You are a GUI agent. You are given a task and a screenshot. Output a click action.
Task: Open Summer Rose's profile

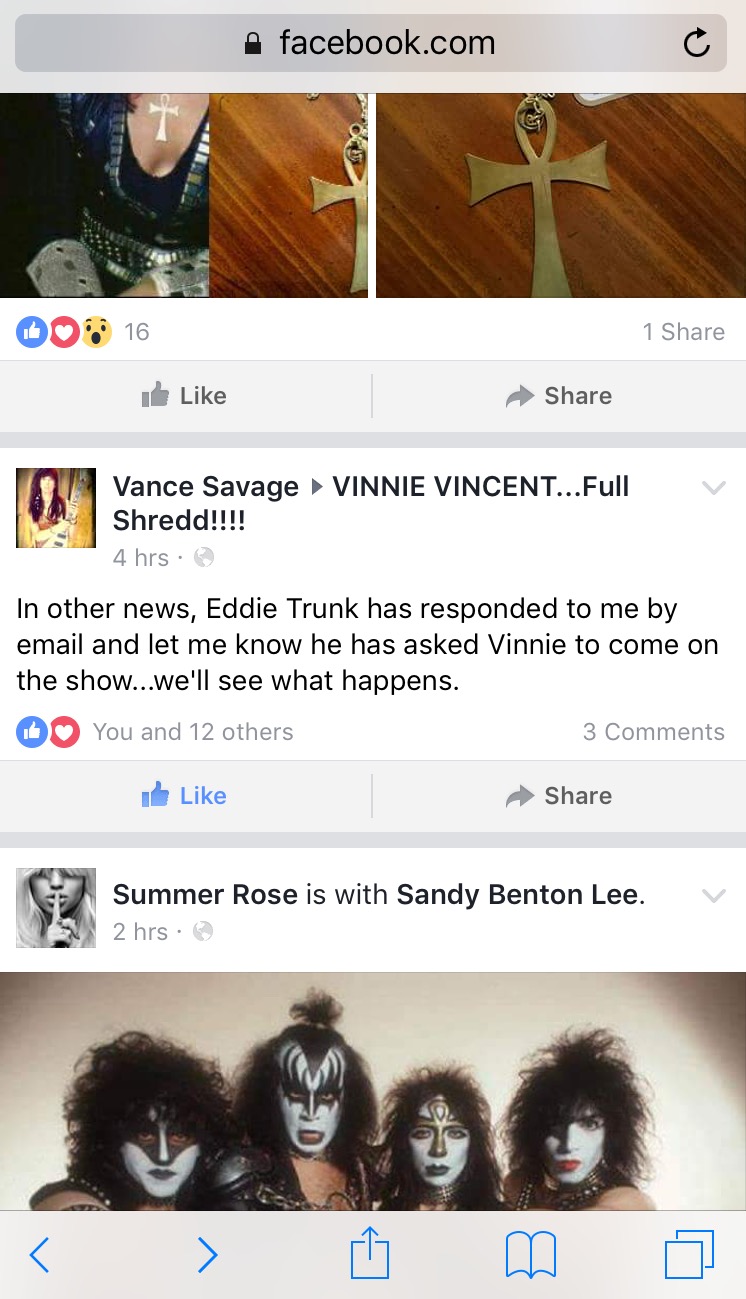tap(204, 894)
